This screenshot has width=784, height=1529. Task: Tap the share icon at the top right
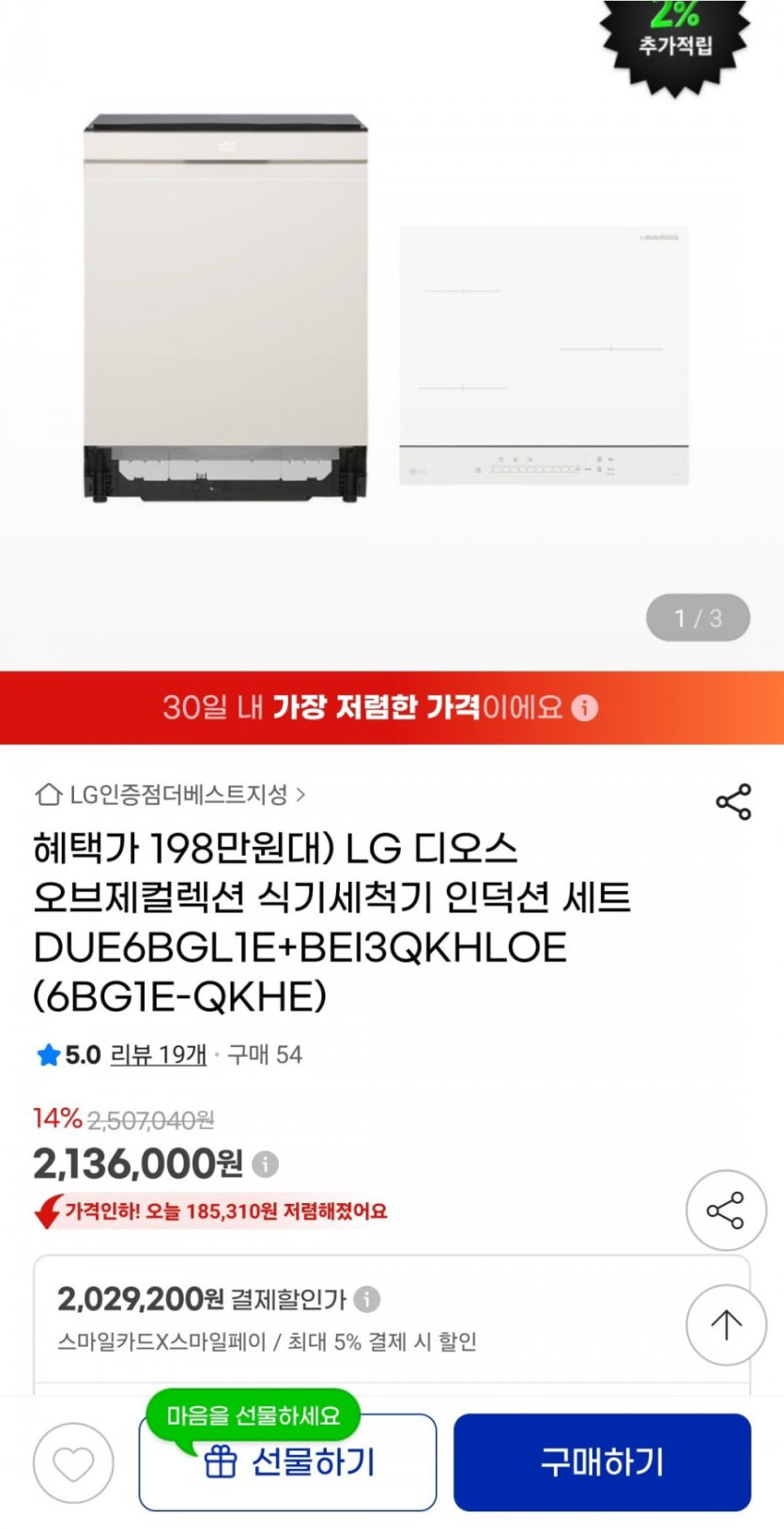pyautogui.click(x=734, y=803)
